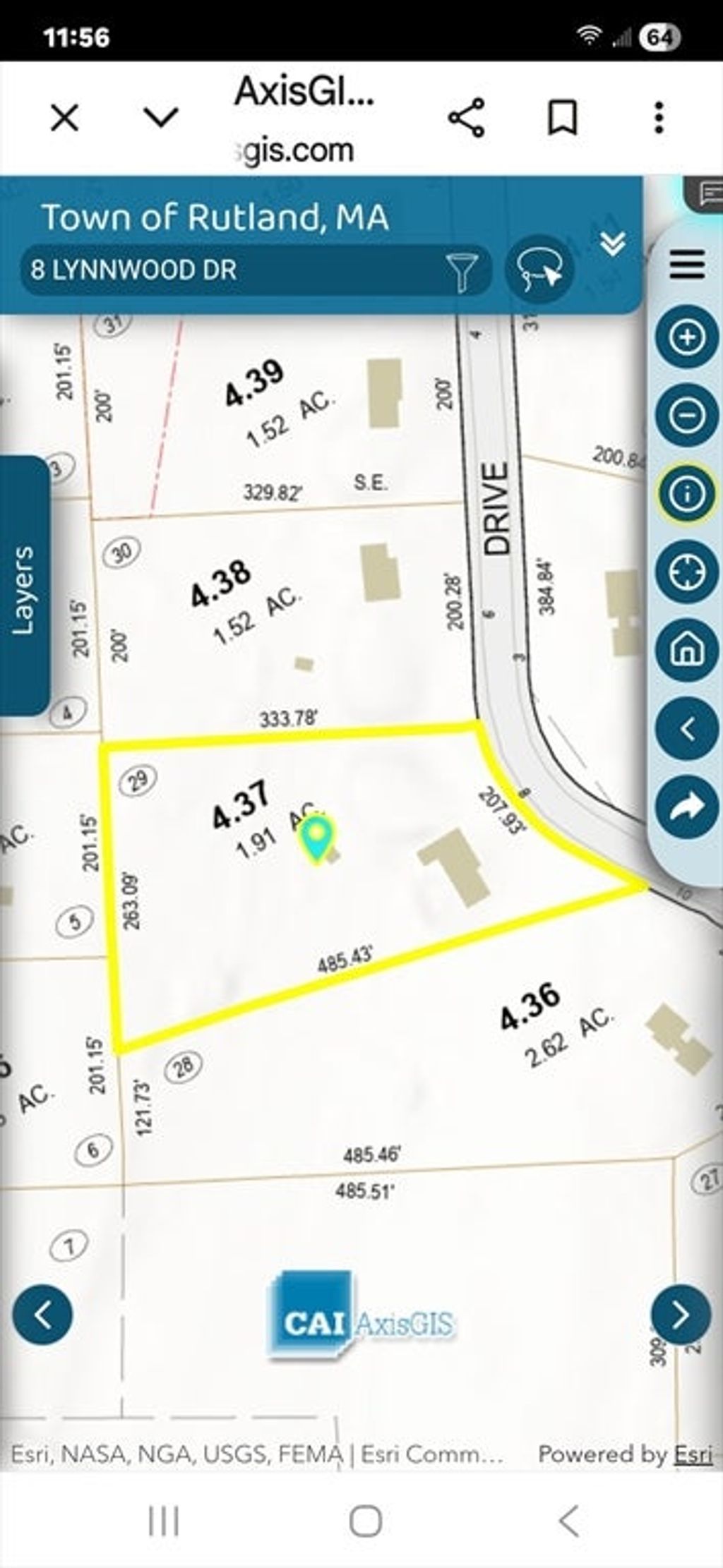Bookmark the current page
723x1568 pixels.
[563, 117]
